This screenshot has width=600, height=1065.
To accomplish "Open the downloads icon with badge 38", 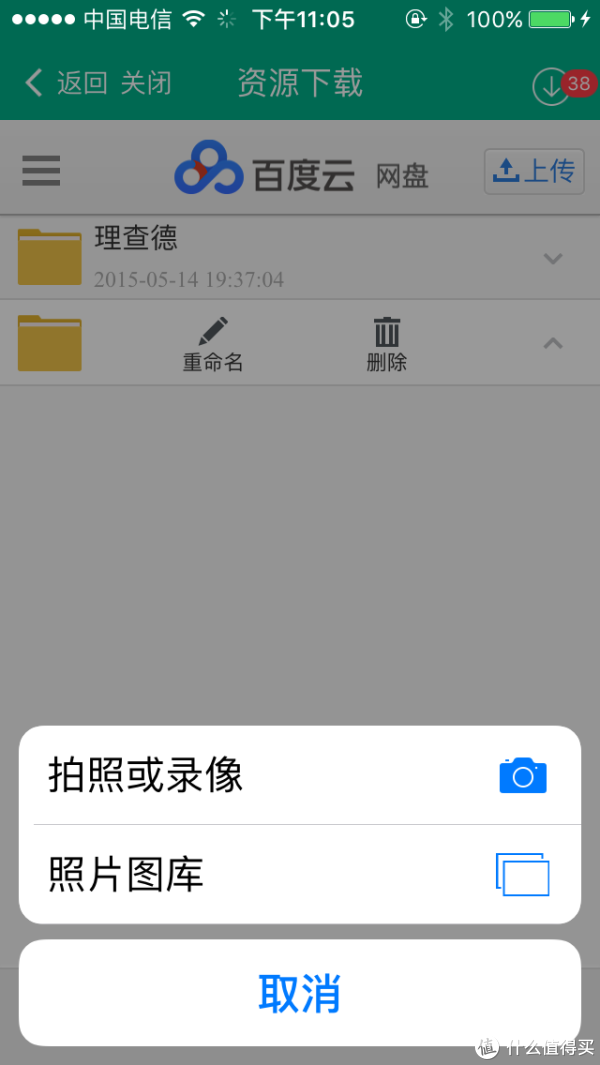I will [x=559, y=86].
